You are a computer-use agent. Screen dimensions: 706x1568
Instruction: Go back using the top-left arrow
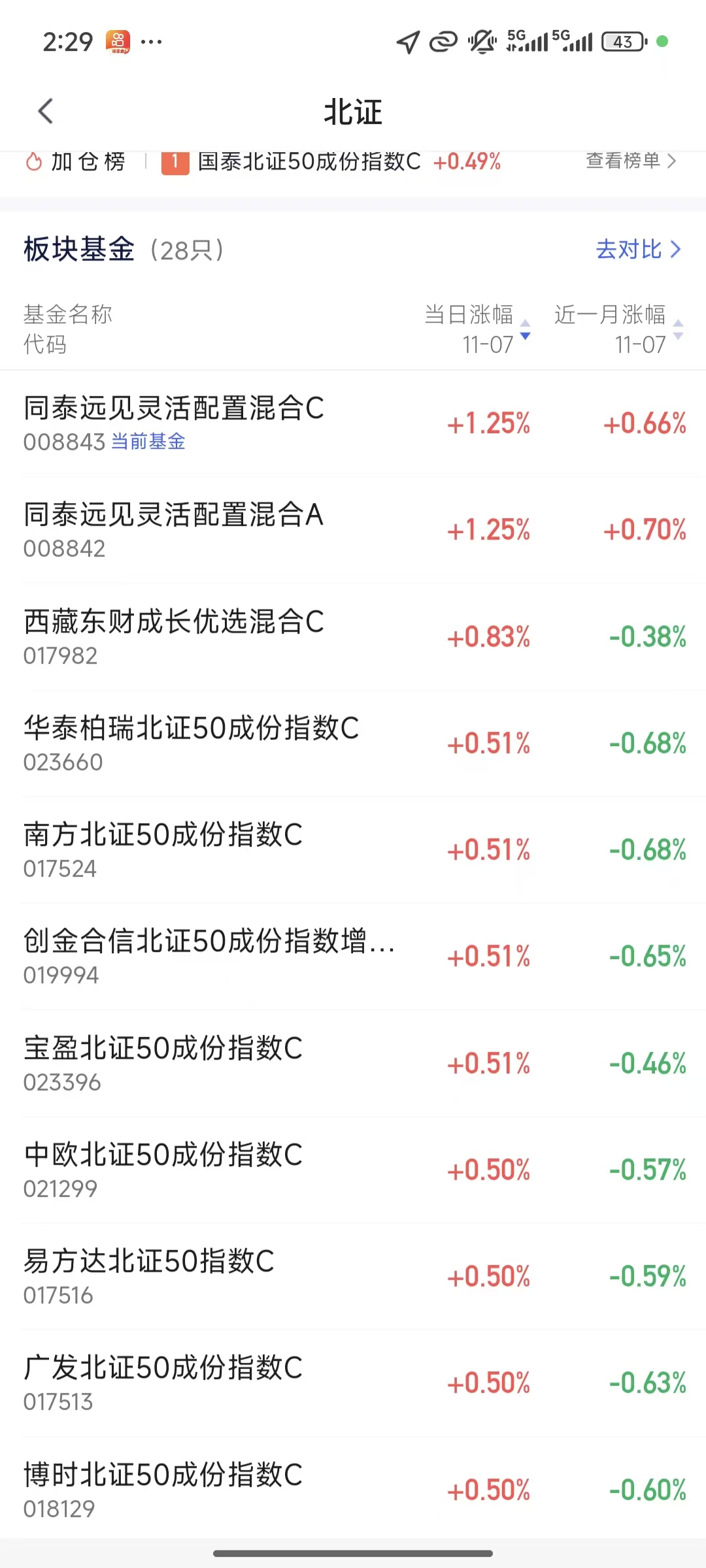pyautogui.click(x=45, y=111)
